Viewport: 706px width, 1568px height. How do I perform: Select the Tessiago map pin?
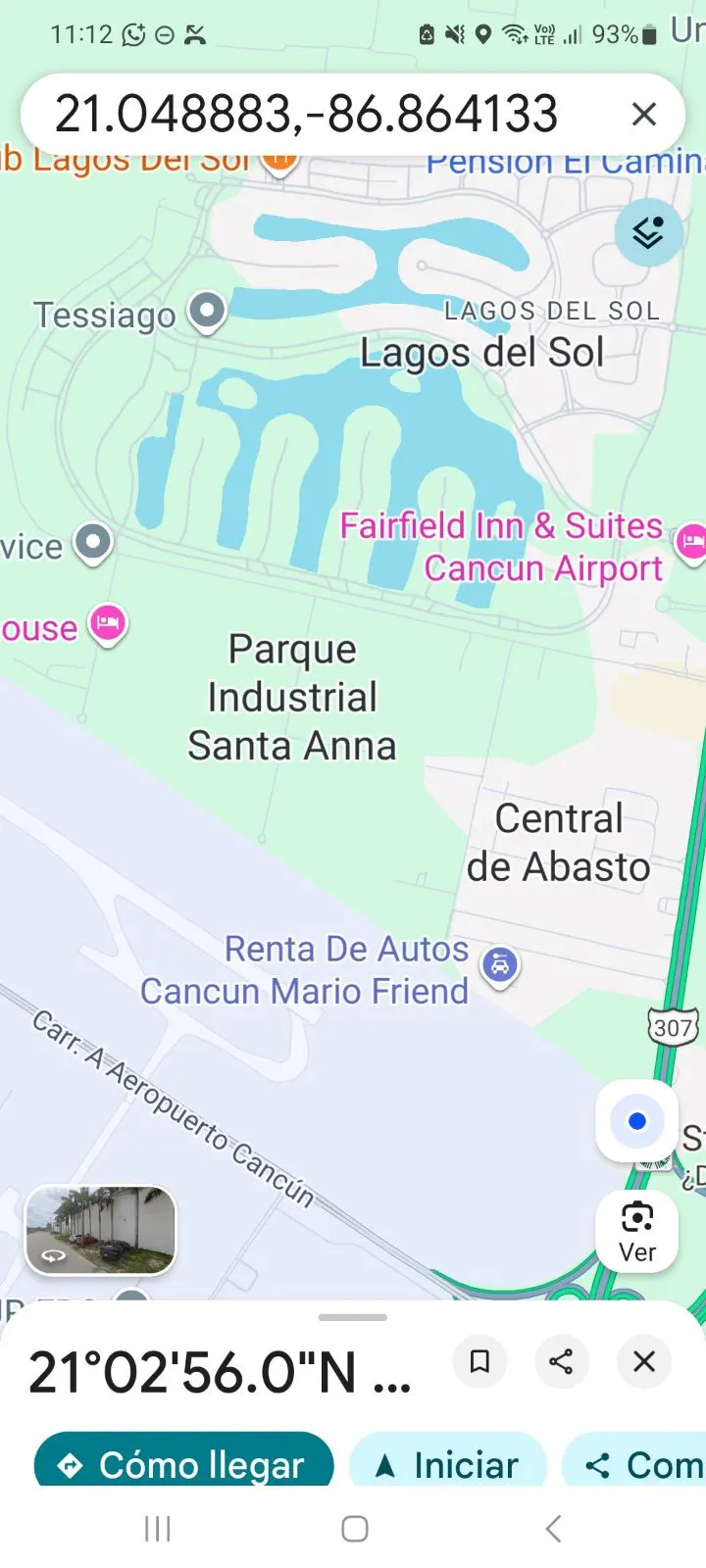(207, 312)
